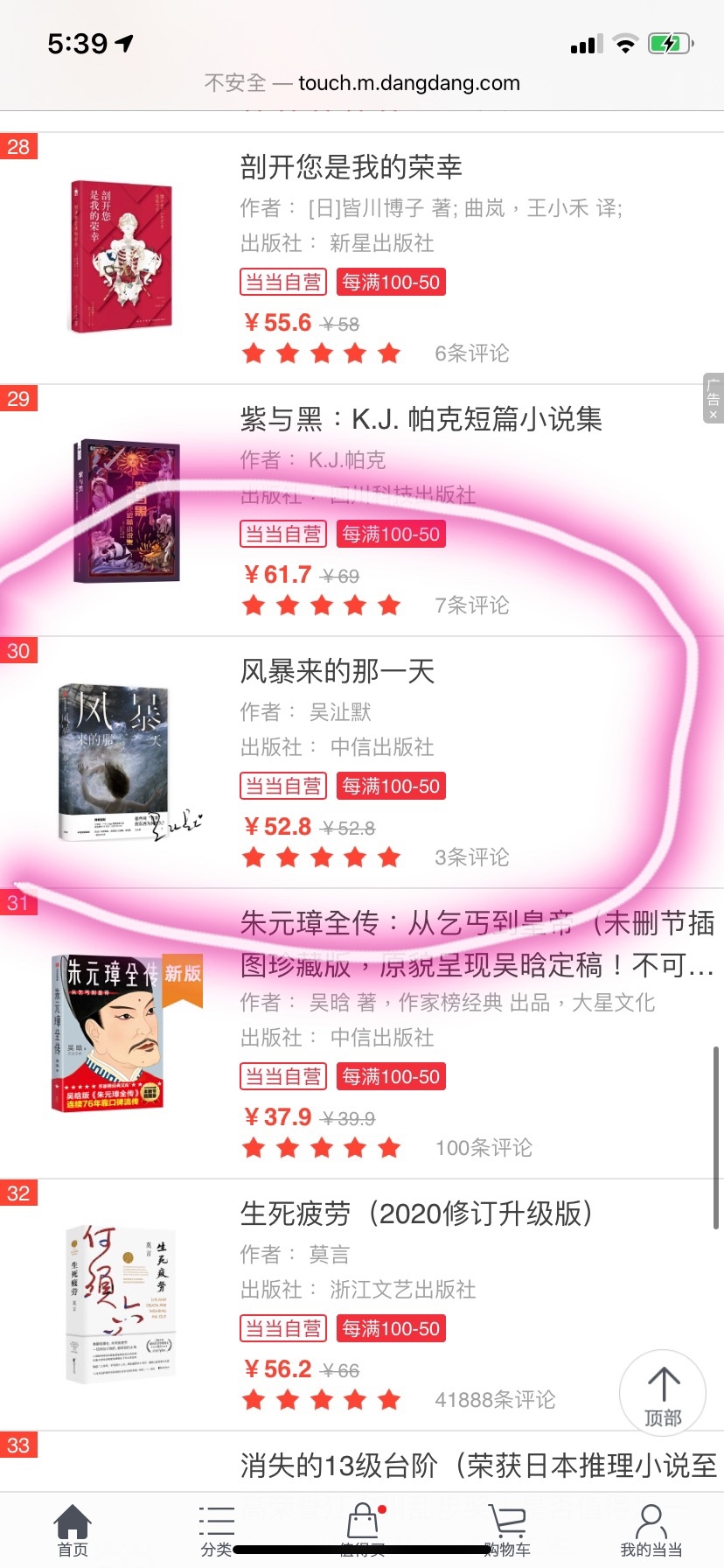Viewport: 724px width, 1568px height.
Task: Tap the 剖开您是我的荣幸 cover image
Action: (121, 256)
